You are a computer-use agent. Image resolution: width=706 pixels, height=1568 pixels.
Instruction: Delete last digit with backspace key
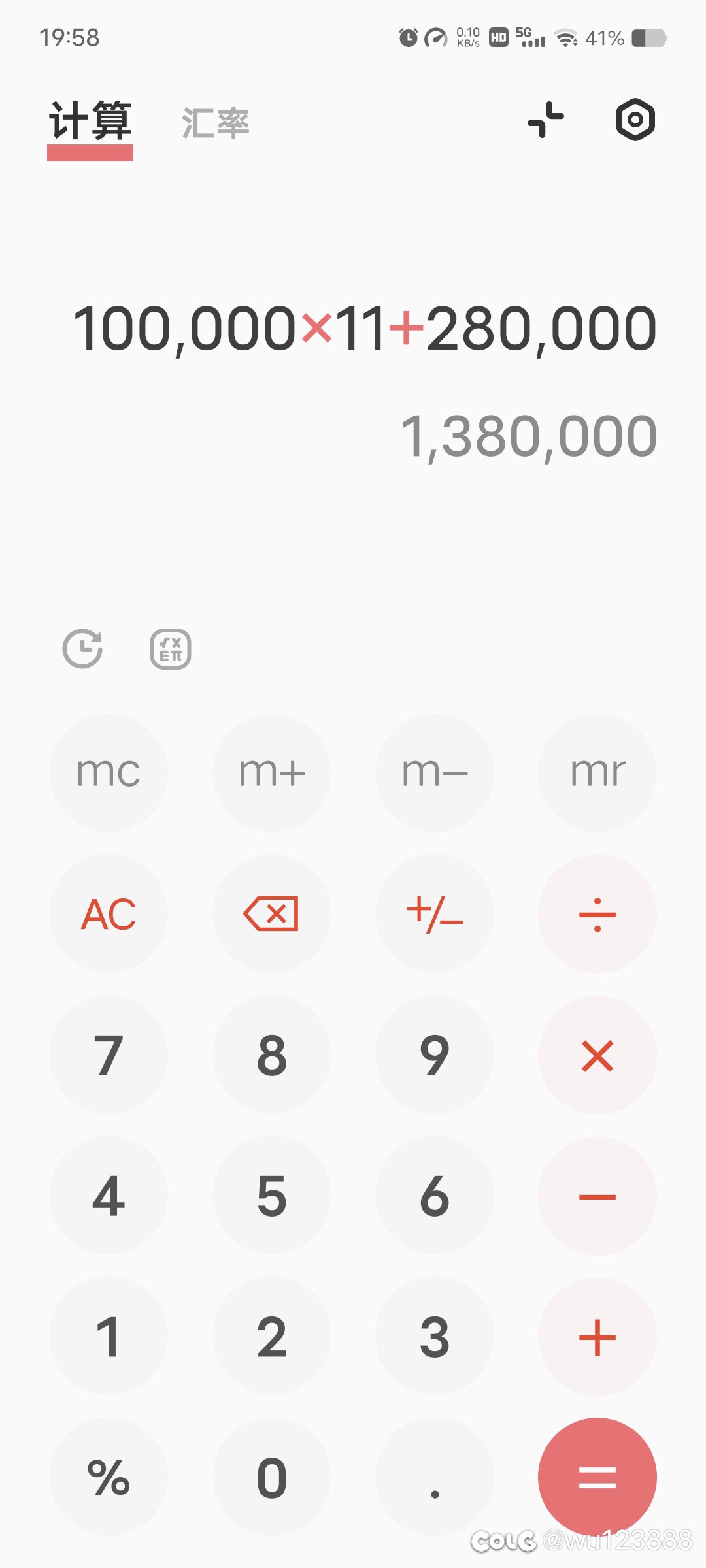(272, 913)
